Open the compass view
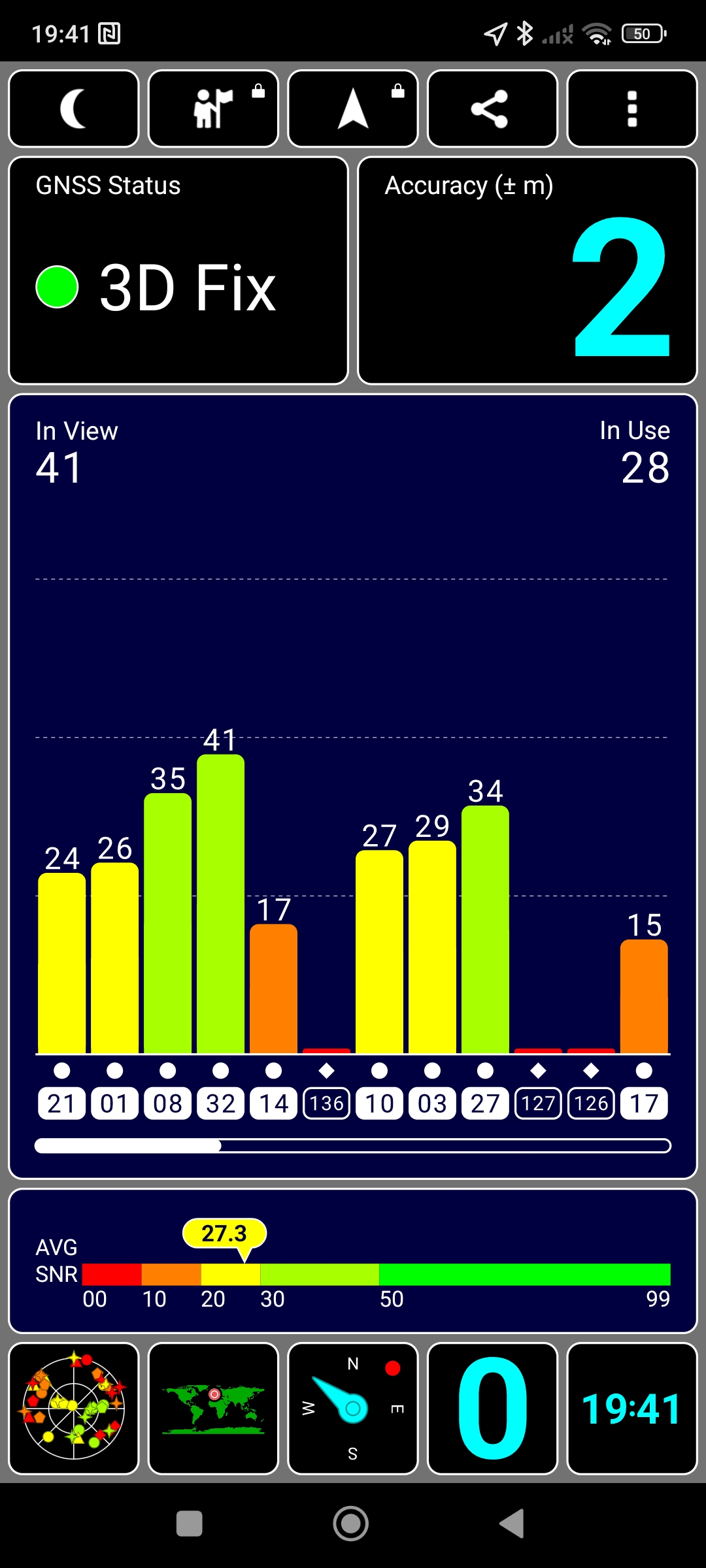Screen dimensions: 706x1568 pyautogui.click(x=353, y=1408)
